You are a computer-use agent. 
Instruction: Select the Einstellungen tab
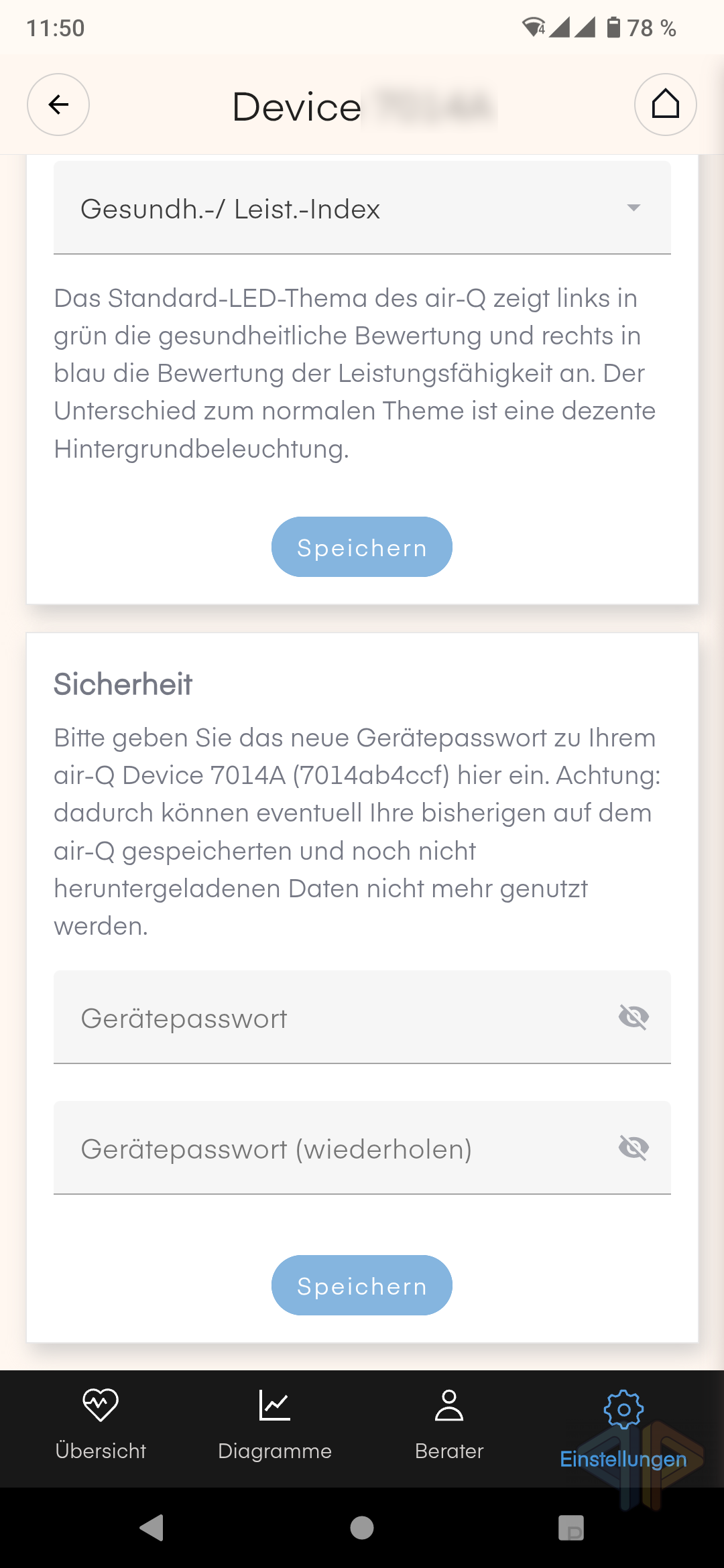[623, 1429]
